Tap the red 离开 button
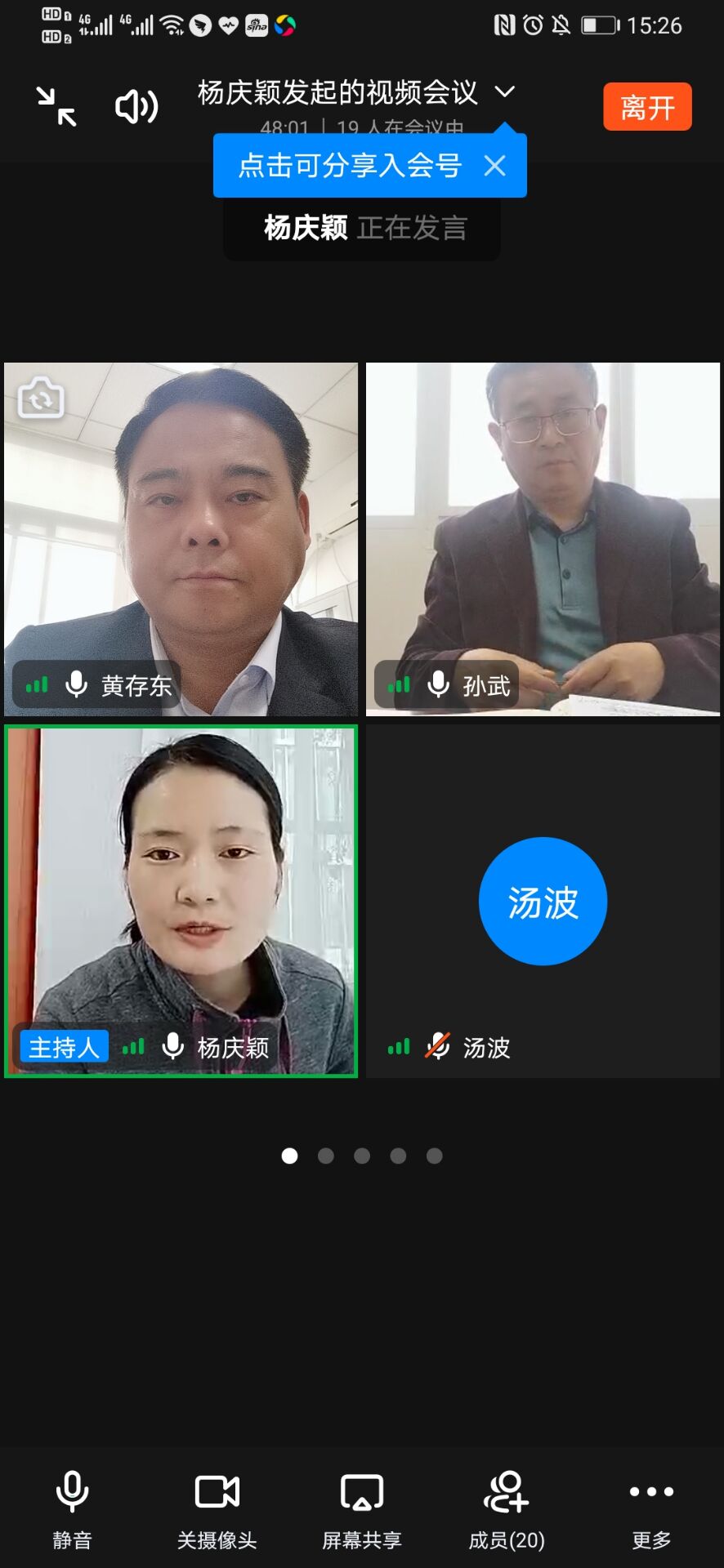 coord(647,107)
